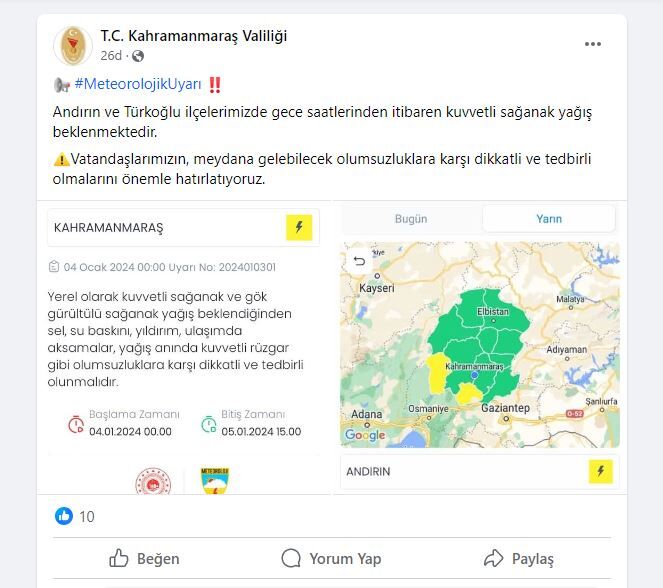Viewport: 663px width, 588px height.
Task: Open the post's three-dot options menu
Action: (593, 44)
